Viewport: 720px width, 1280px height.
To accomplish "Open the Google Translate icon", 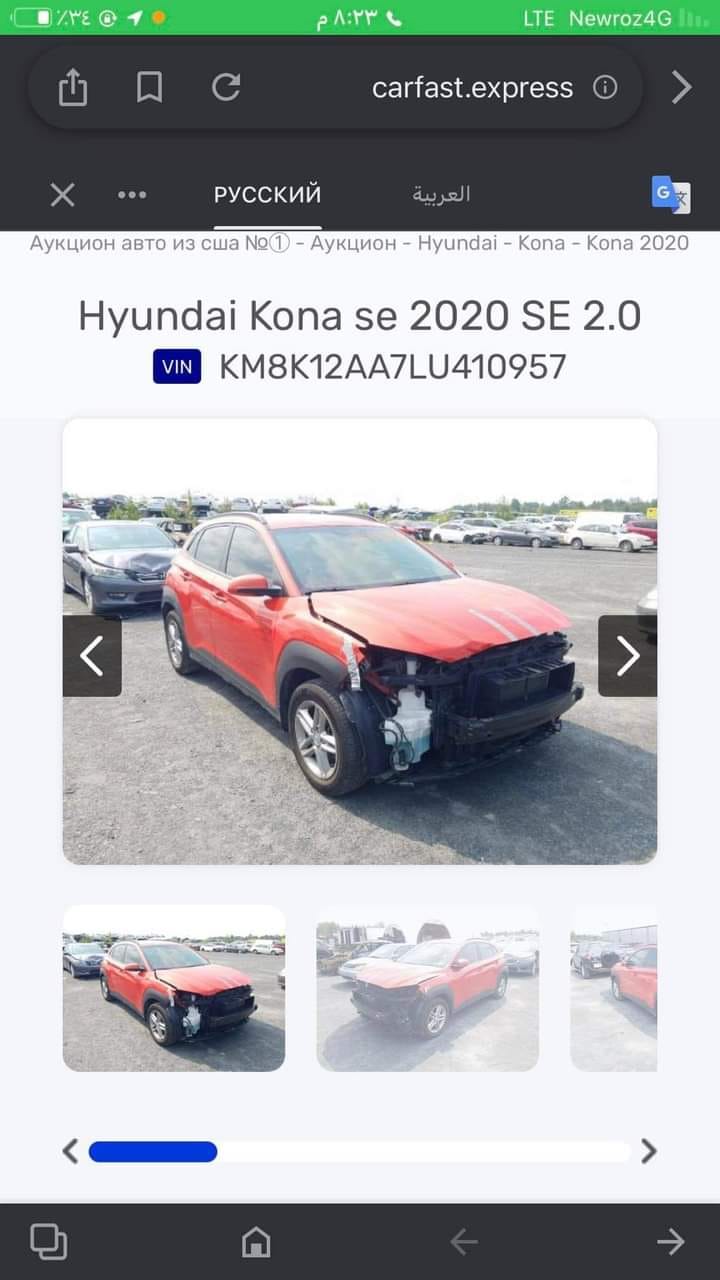I will [670, 195].
